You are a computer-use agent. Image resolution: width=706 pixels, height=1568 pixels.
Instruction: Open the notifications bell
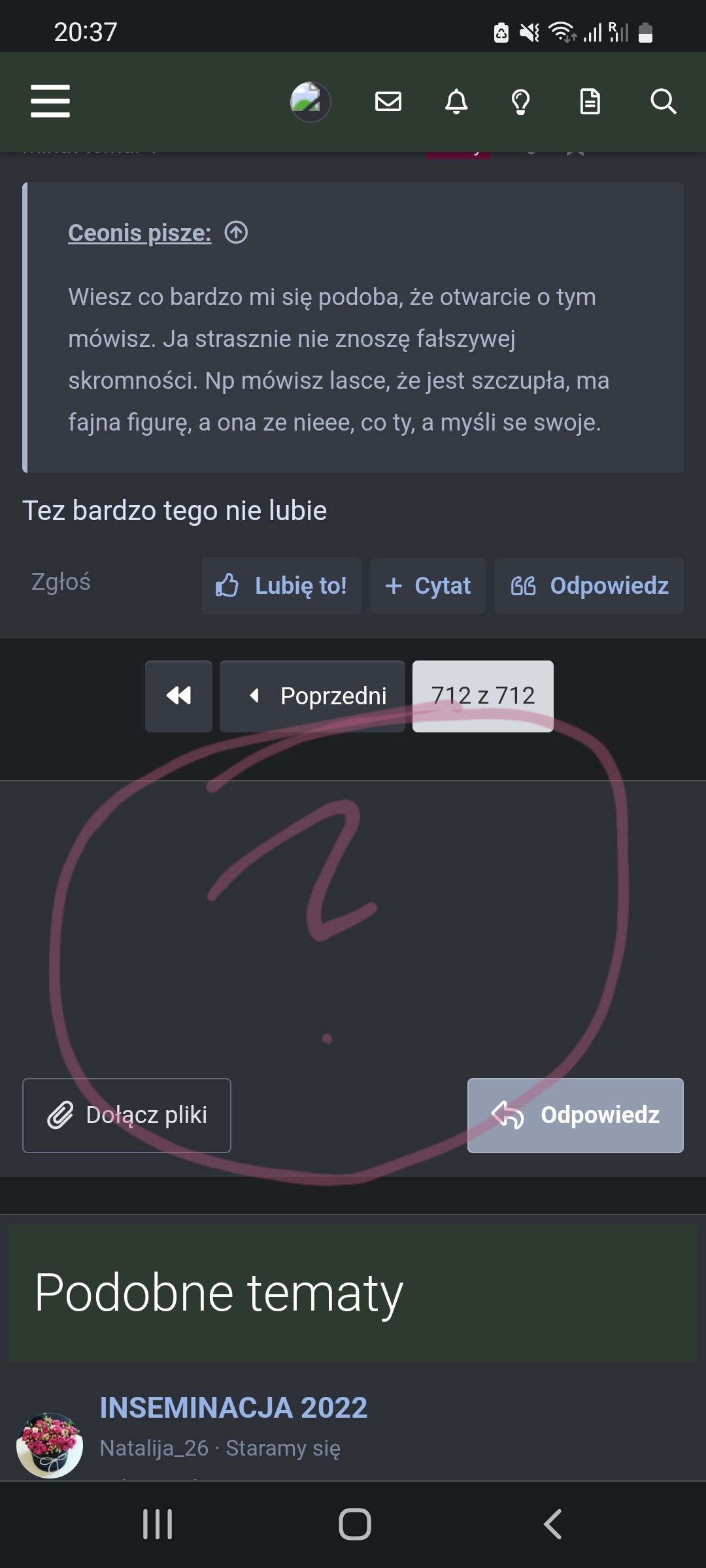pyautogui.click(x=456, y=102)
